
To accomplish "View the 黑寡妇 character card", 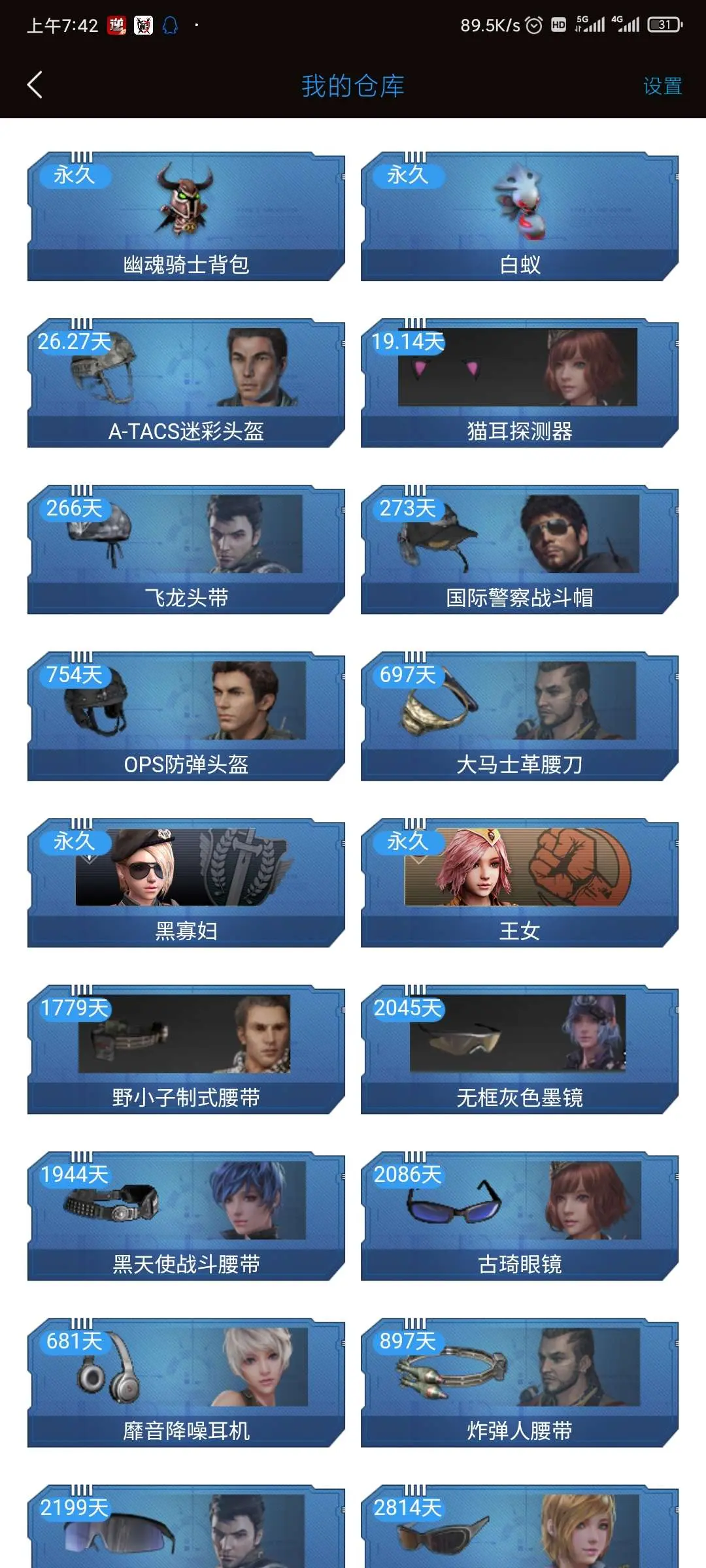I will click(x=186, y=883).
